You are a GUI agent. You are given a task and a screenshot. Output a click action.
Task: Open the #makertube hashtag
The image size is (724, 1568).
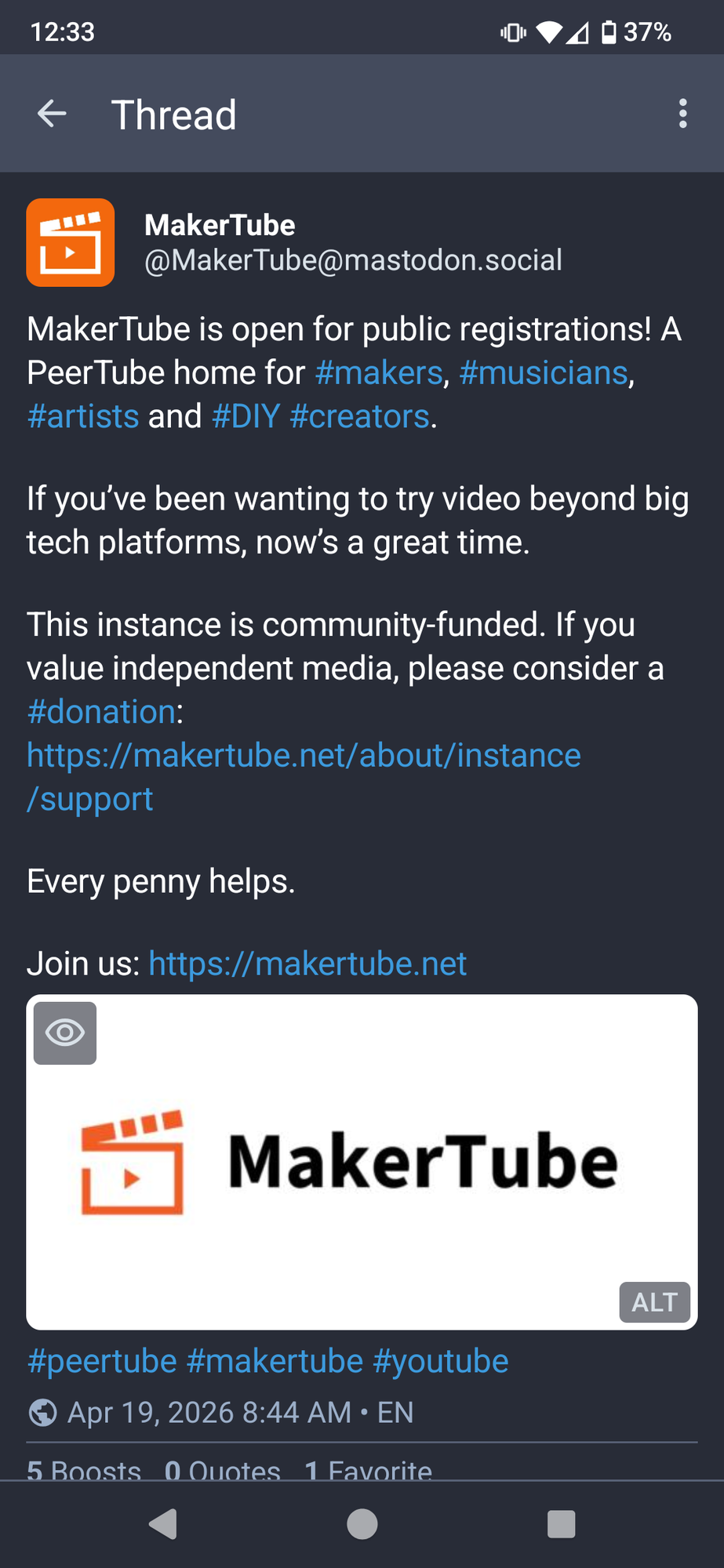click(x=275, y=1362)
